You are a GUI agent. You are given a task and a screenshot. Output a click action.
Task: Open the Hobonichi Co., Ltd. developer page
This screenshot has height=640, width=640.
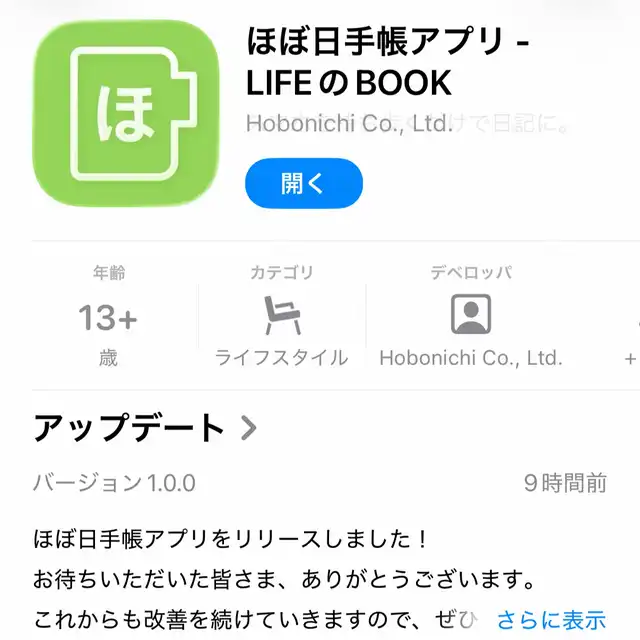click(x=470, y=315)
